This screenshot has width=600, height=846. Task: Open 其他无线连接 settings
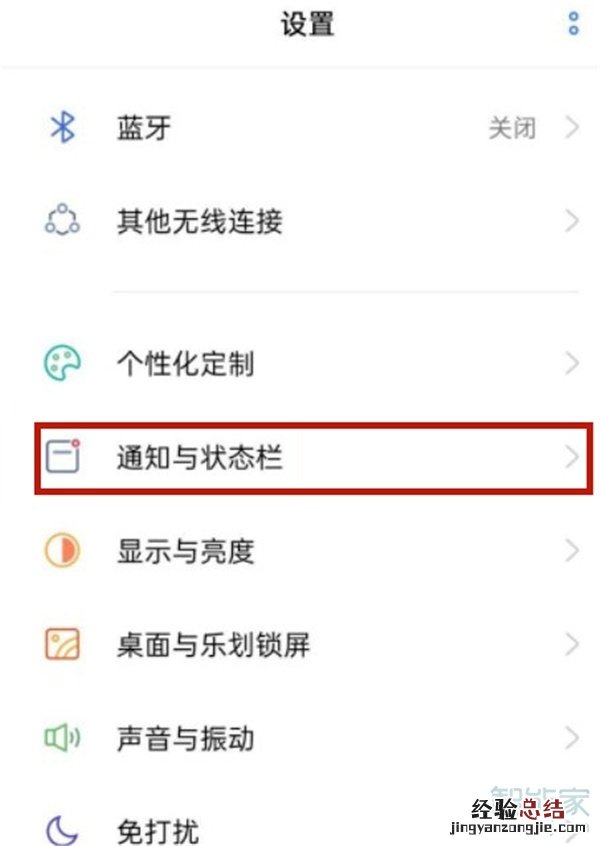coord(300,221)
